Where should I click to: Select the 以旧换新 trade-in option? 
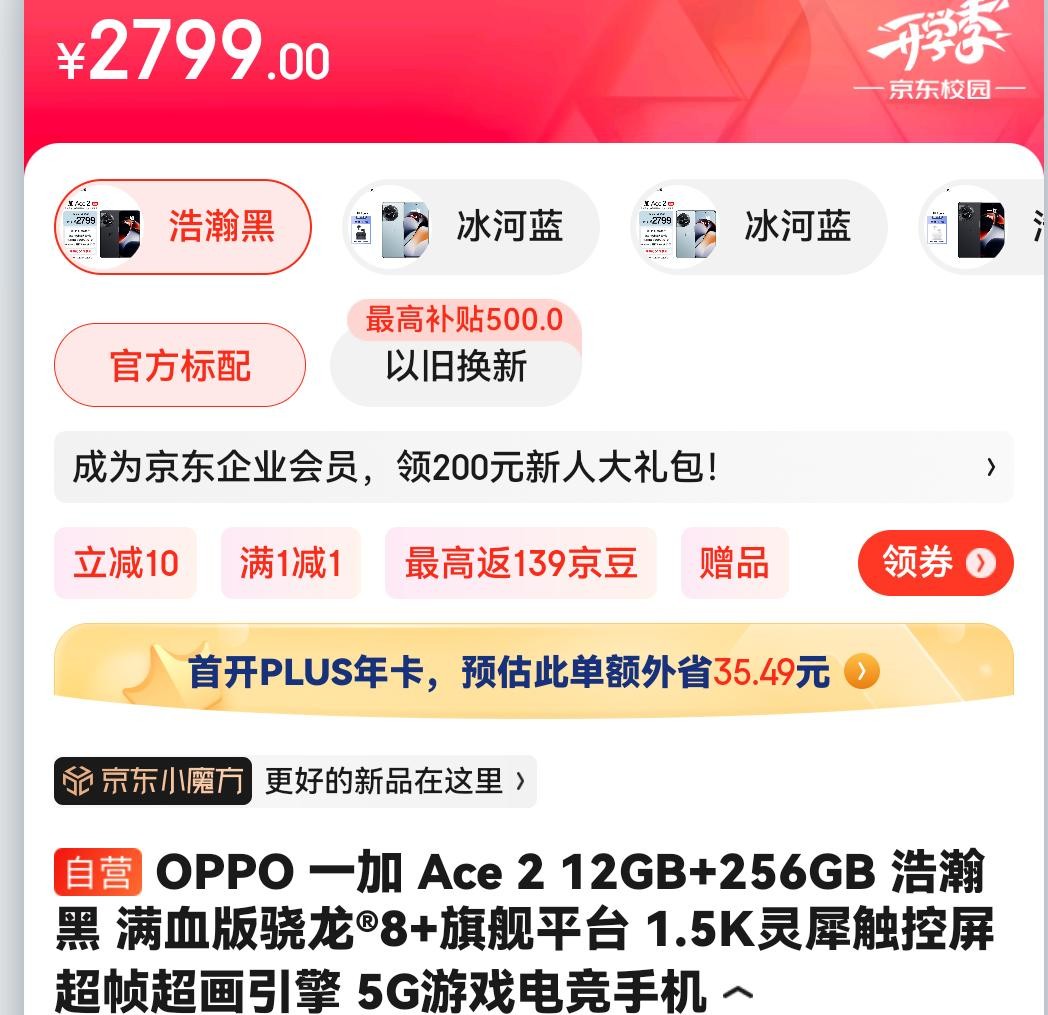(456, 366)
